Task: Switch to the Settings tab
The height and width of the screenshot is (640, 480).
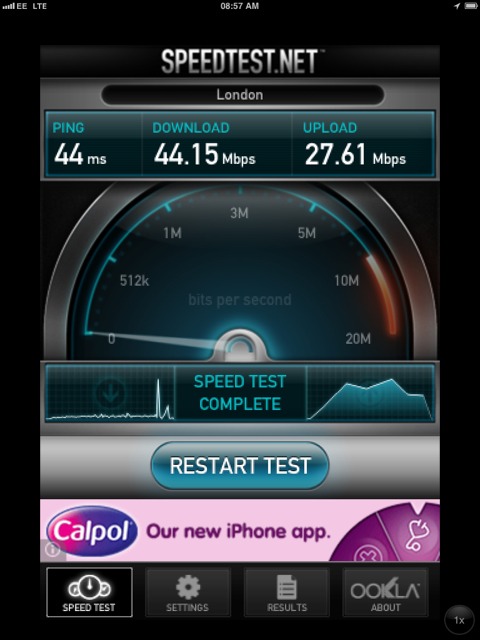Action: (x=188, y=592)
